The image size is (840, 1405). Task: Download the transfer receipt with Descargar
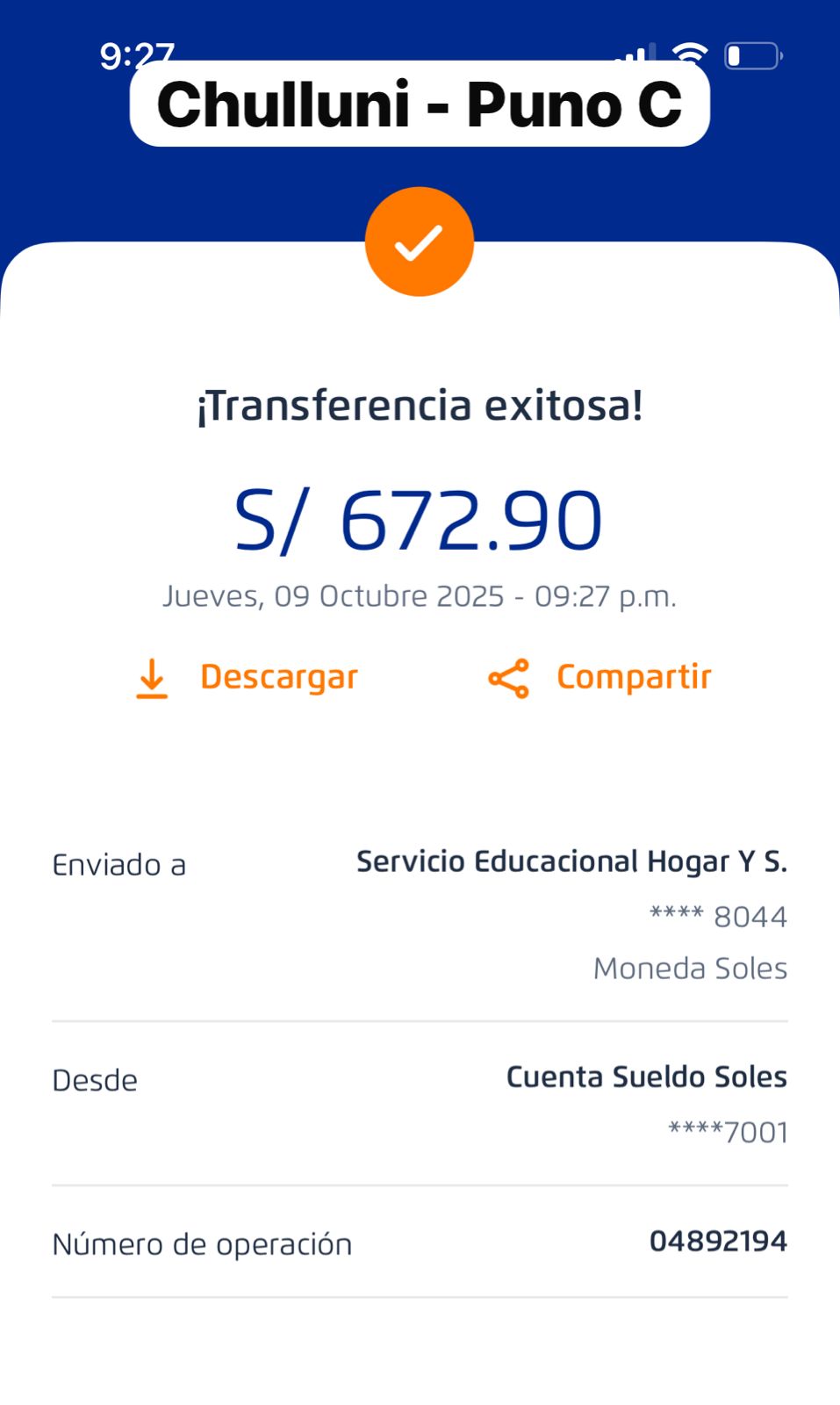point(248,678)
